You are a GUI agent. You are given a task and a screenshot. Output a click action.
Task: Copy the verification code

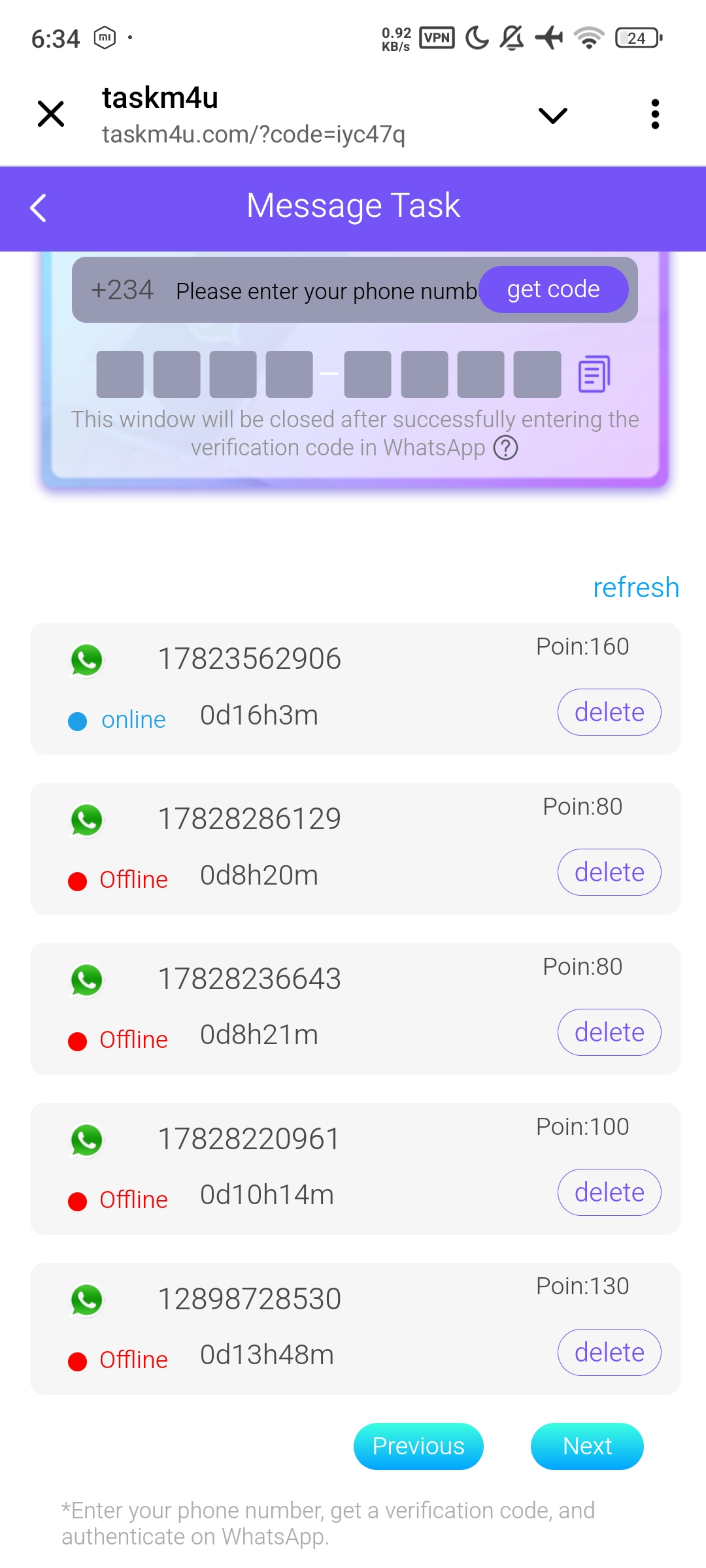click(594, 374)
